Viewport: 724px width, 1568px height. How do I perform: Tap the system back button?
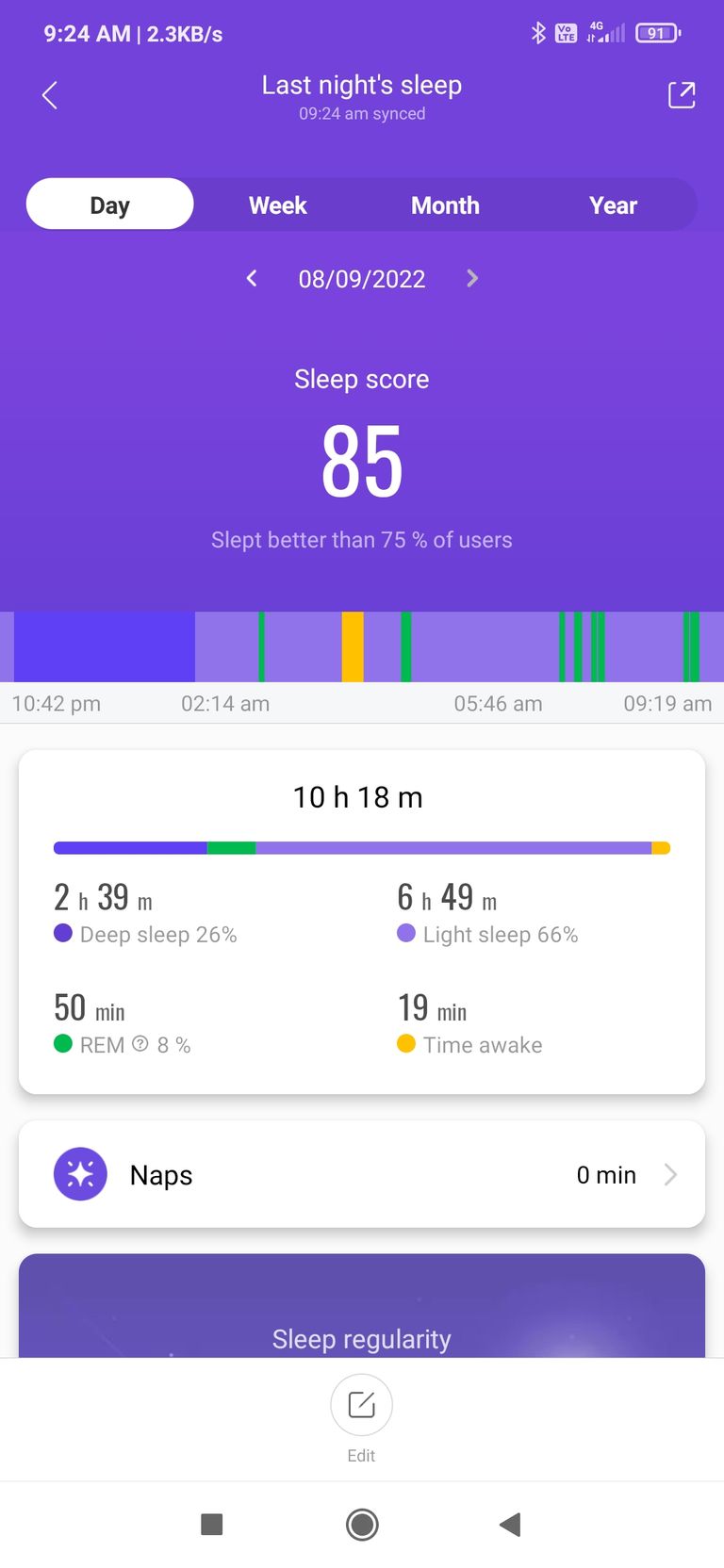pyautogui.click(x=511, y=1524)
